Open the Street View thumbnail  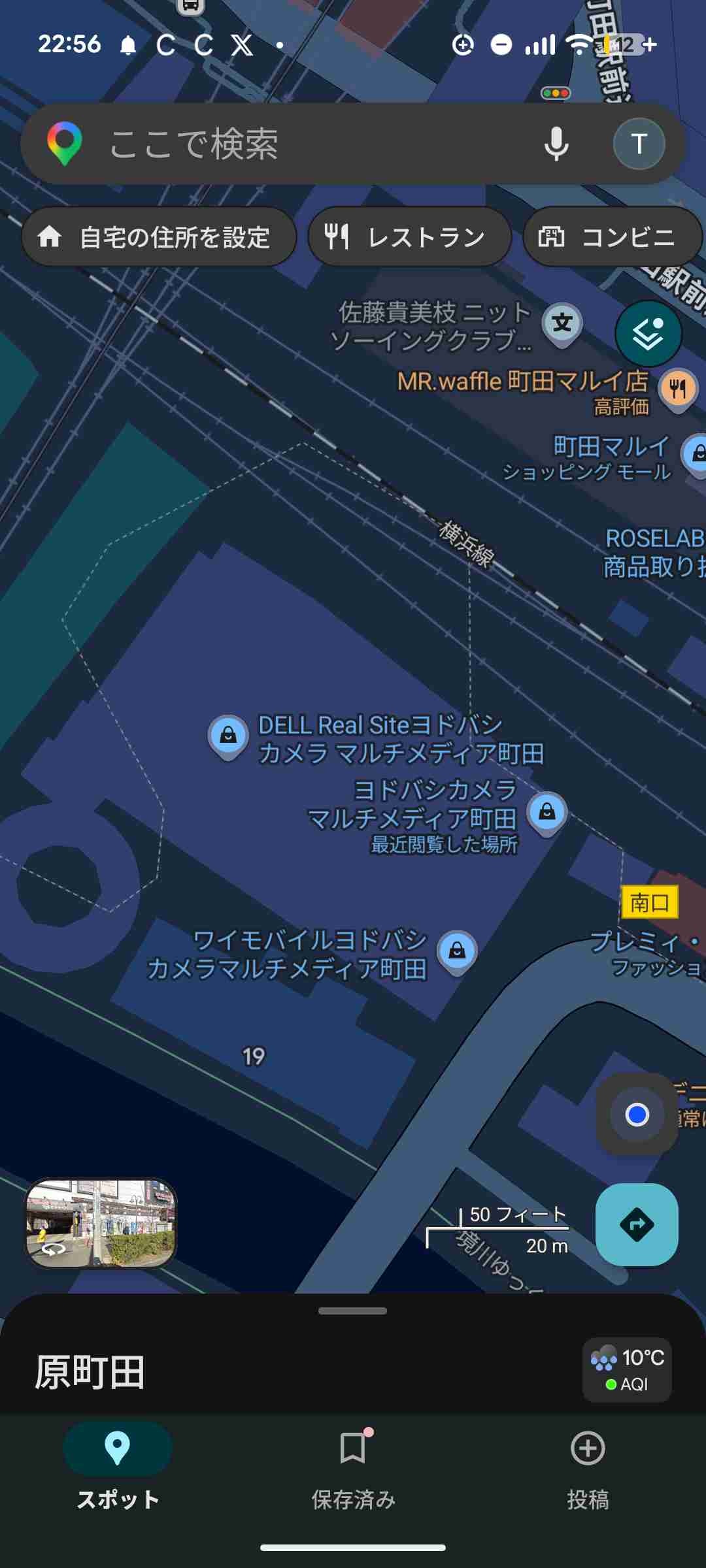point(101,1223)
